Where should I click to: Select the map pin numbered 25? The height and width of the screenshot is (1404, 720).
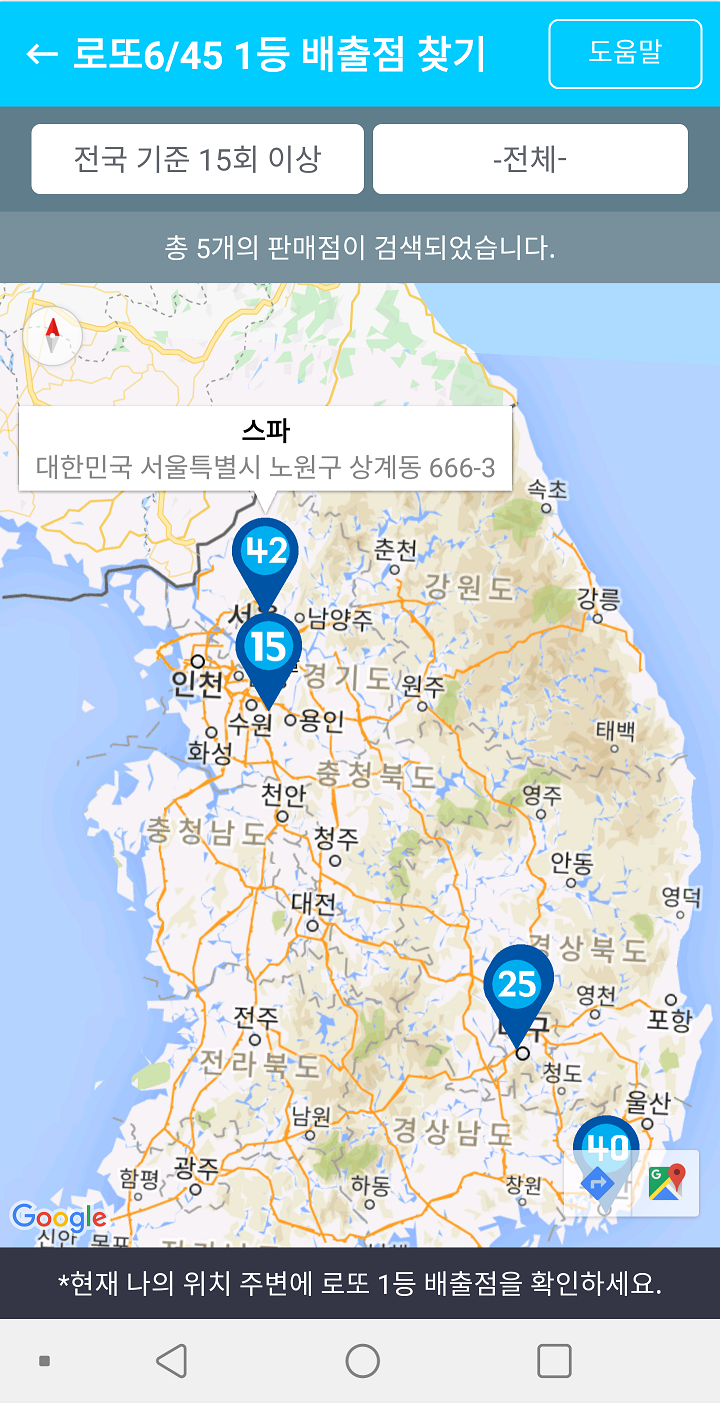pos(518,985)
